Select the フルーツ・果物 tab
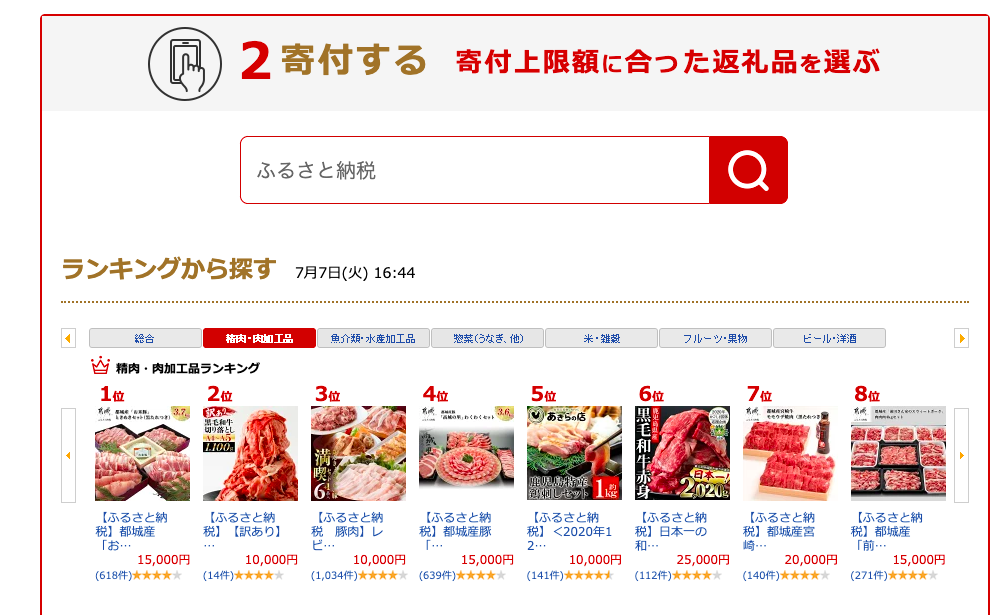The height and width of the screenshot is (615, 995). point(715,338)
